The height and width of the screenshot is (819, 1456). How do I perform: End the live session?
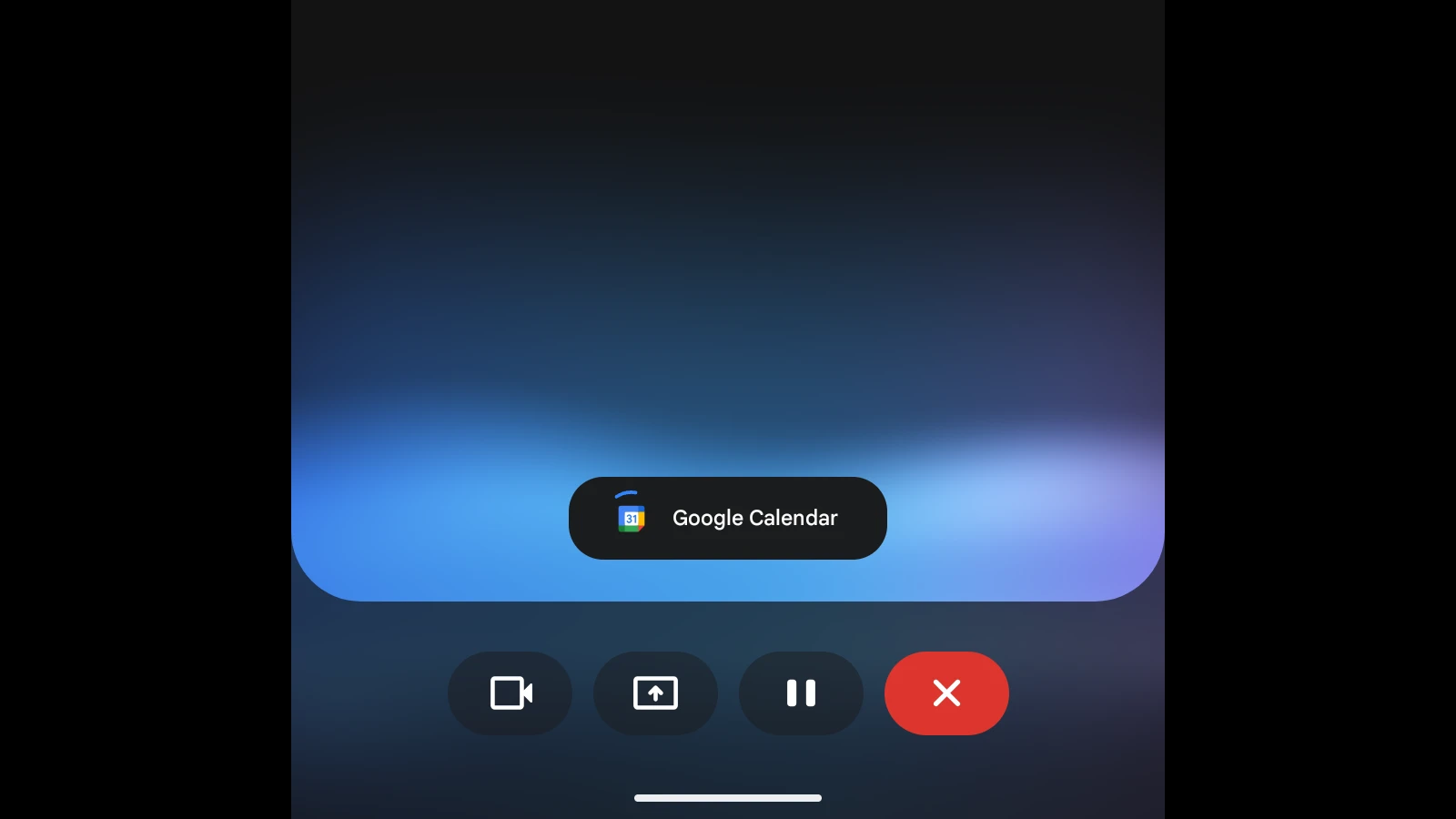click(x=946, y=693)
